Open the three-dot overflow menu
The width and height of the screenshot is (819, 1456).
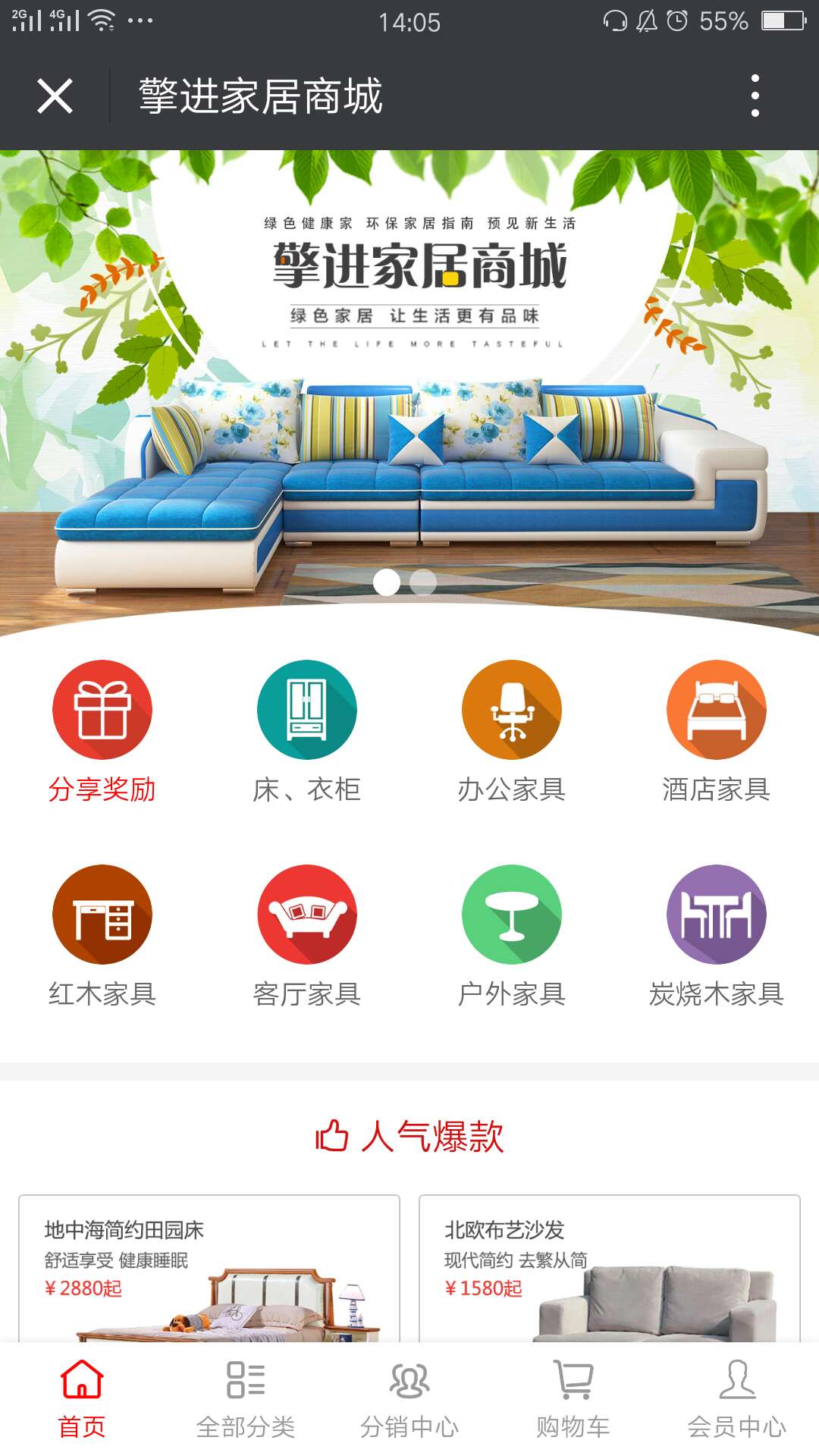(x=754, y=96)
